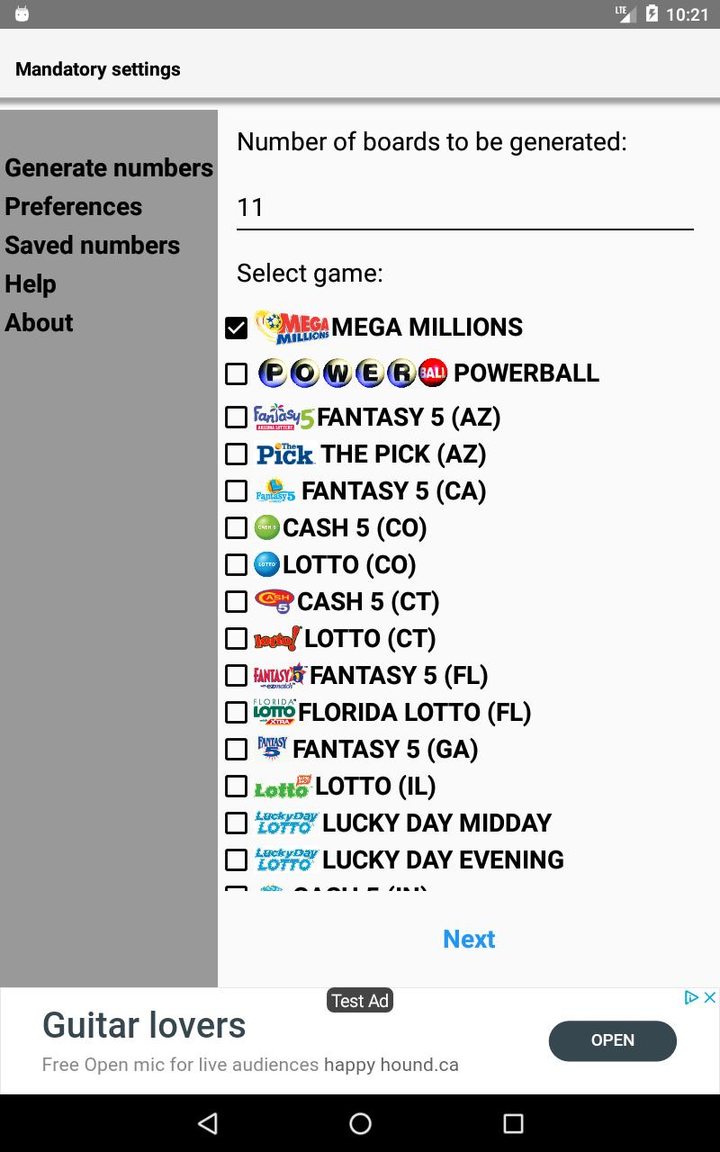Enable the POWERBALL checkbox
Image resolution: width=720 pixels, height=1152 pixels.
[236, 373]
